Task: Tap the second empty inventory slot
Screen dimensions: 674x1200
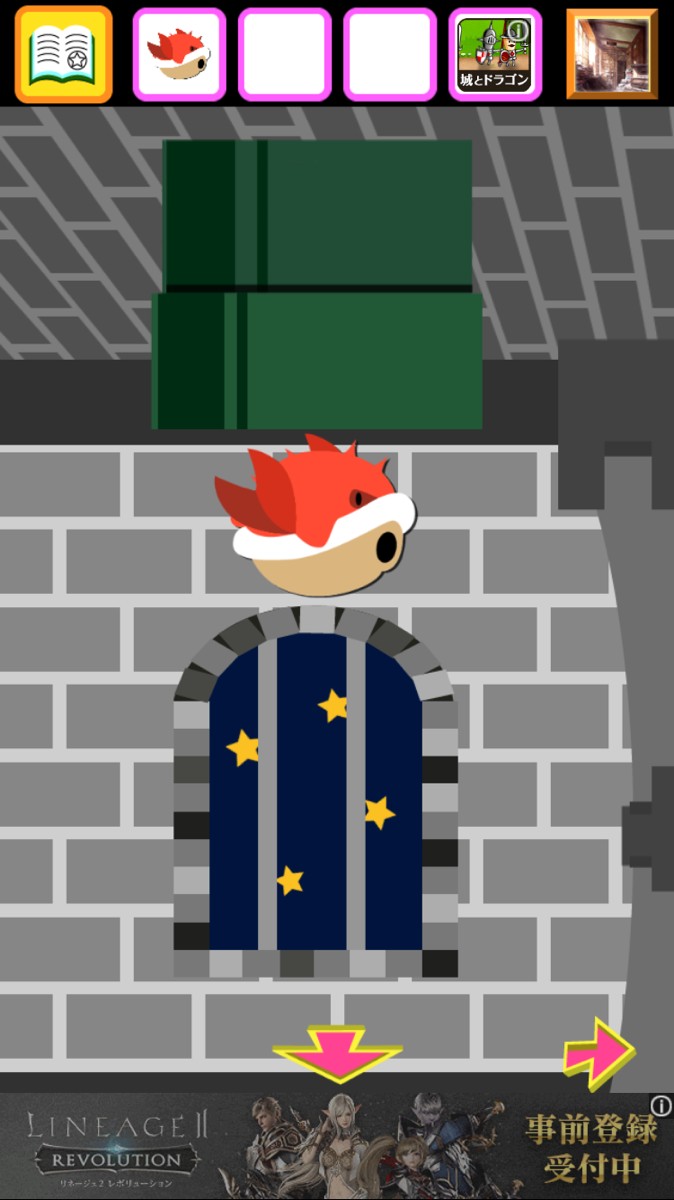Action: coord(285,54)
